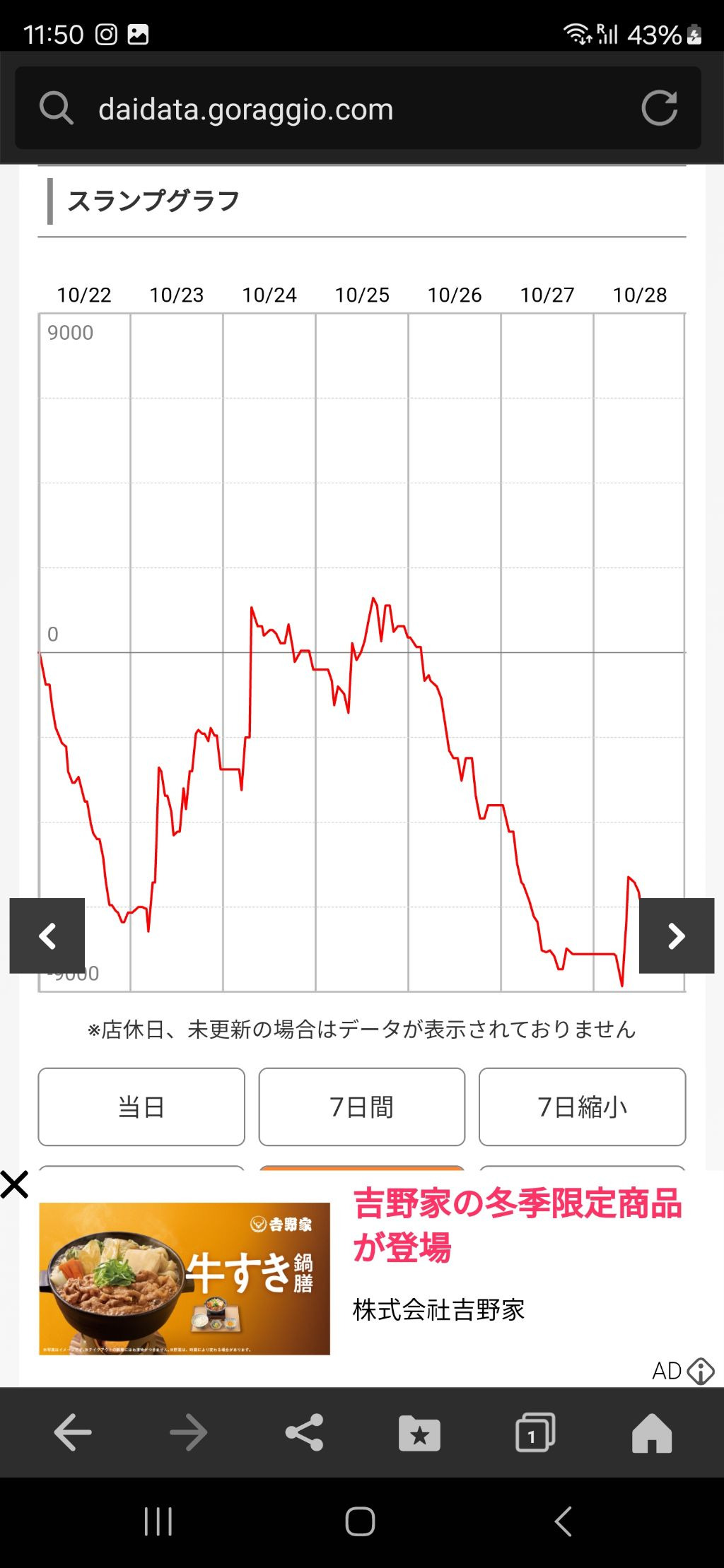The width and height of the screenshot is (724, 1568).
Task: Share this page
Action: pyautogui.click(x=304, y=1433)
